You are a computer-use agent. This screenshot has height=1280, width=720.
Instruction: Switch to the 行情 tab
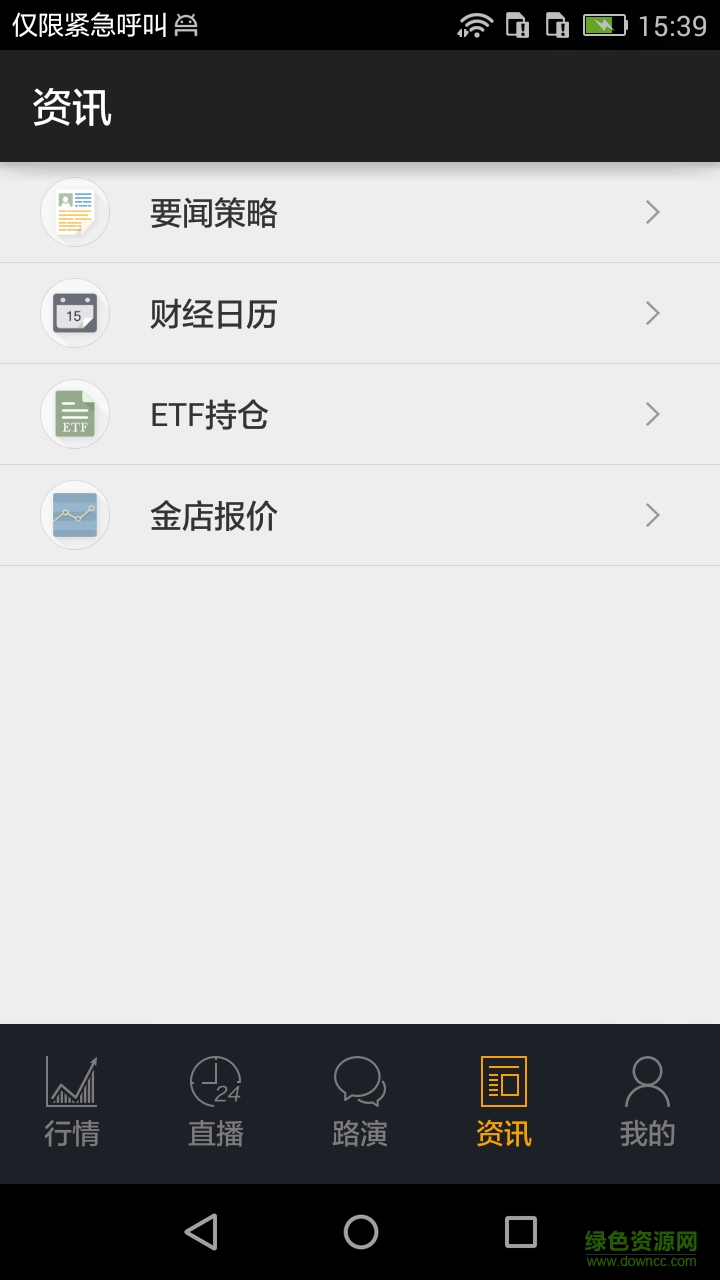click(x=71, y=1100)
